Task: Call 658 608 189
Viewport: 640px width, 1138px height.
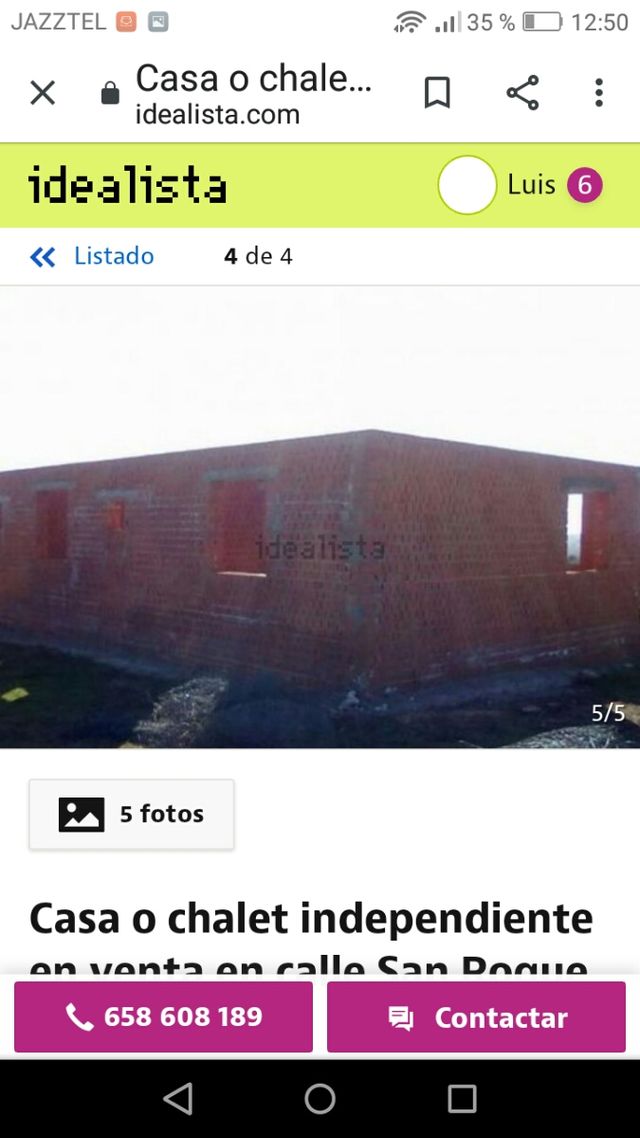Action: [x=164, y=1017]
